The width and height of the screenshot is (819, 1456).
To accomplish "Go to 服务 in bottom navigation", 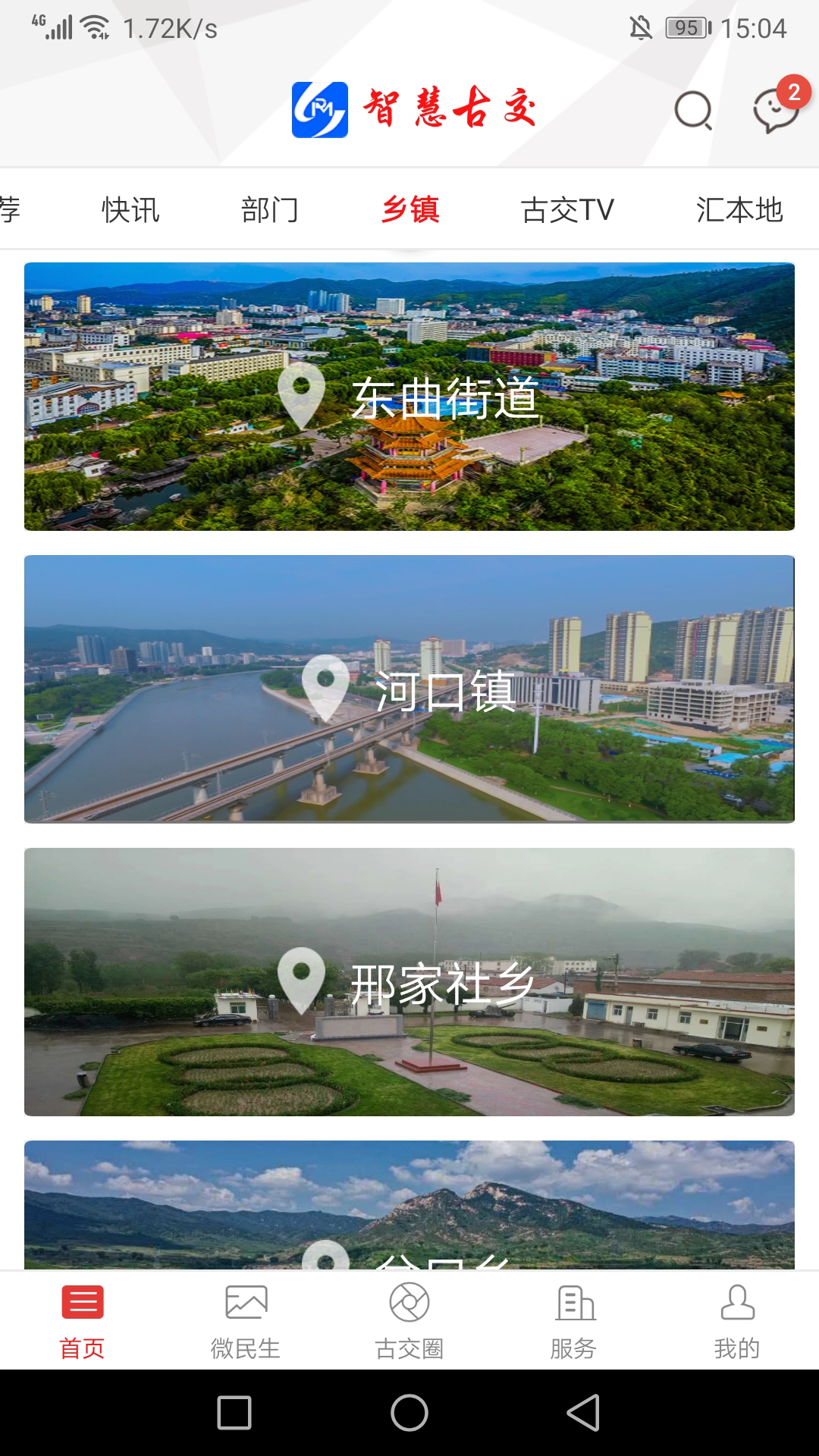I will point(573,1321).
